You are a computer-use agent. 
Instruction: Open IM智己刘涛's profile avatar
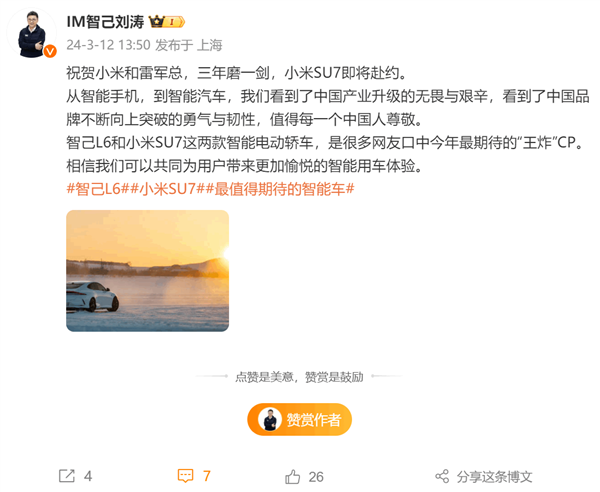point(32,32)
